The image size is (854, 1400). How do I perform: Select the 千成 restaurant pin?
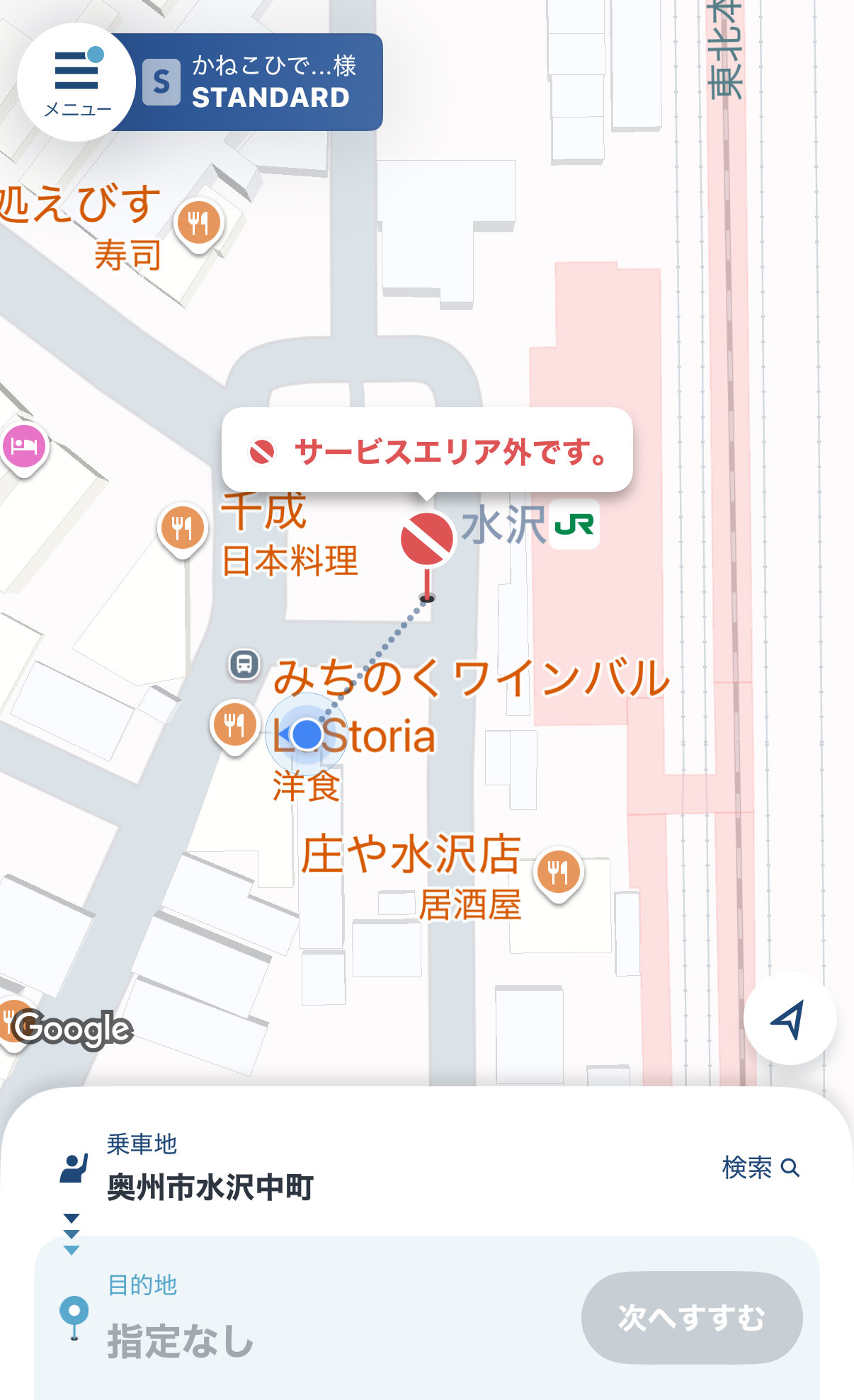(183, 528)
